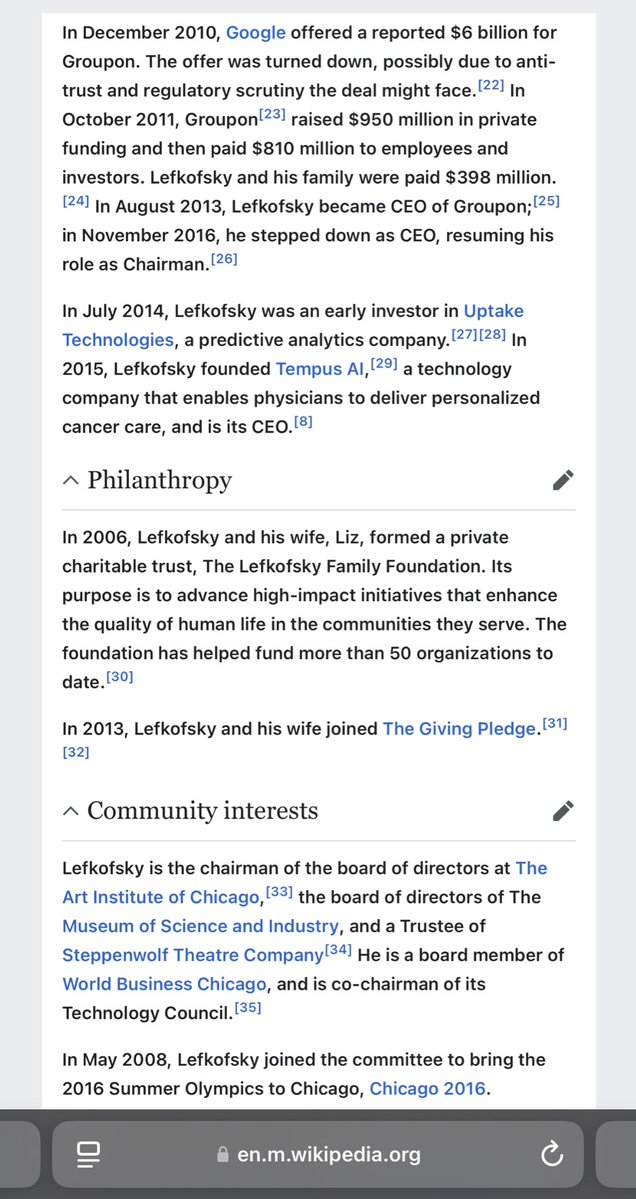Edit the Philanthropy section
636x1199 pixels.
563,481
